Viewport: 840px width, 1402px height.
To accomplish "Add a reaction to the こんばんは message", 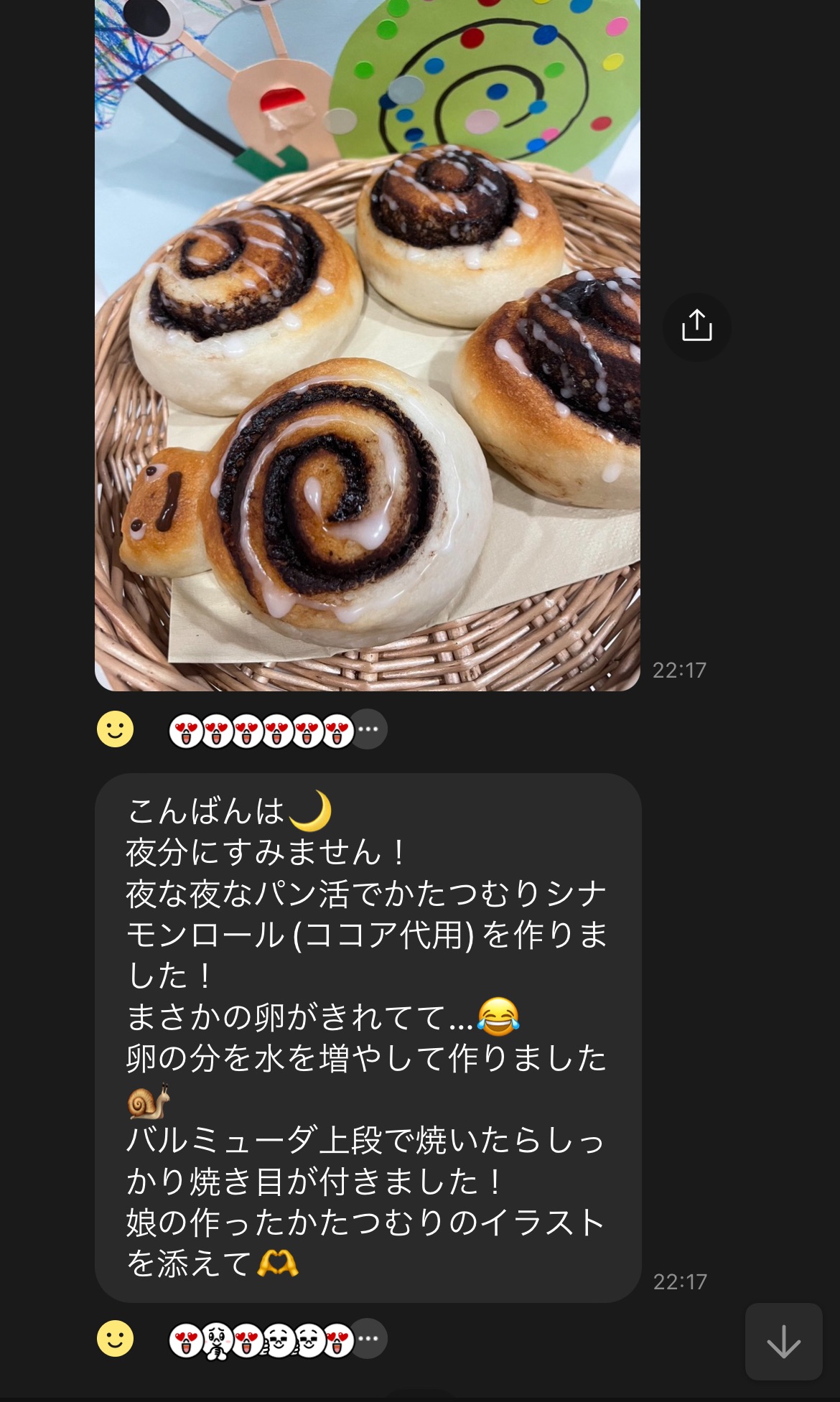I will (x=116, y=1339).
